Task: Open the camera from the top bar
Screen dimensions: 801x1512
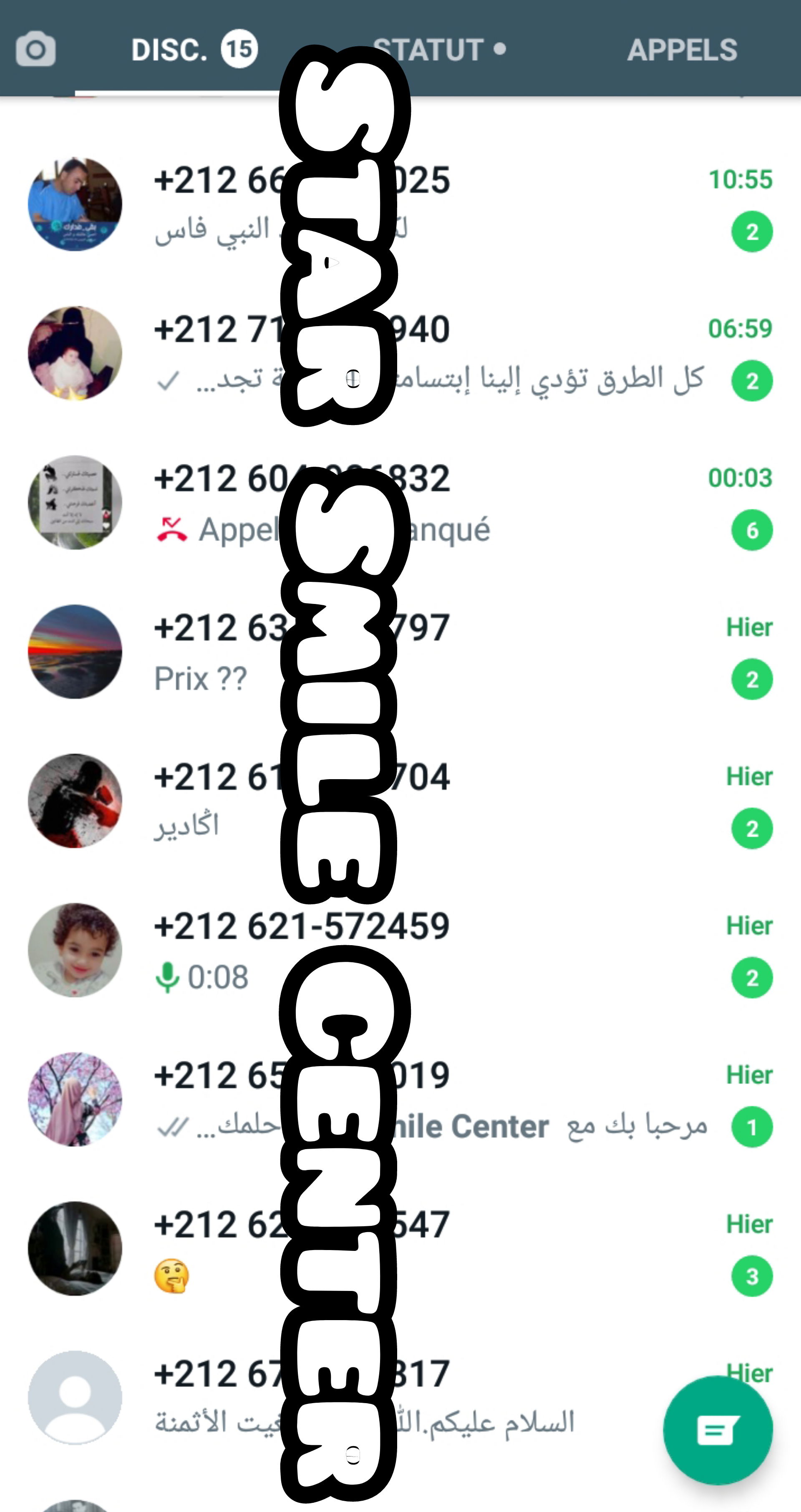Action: [x=36, y=49]
